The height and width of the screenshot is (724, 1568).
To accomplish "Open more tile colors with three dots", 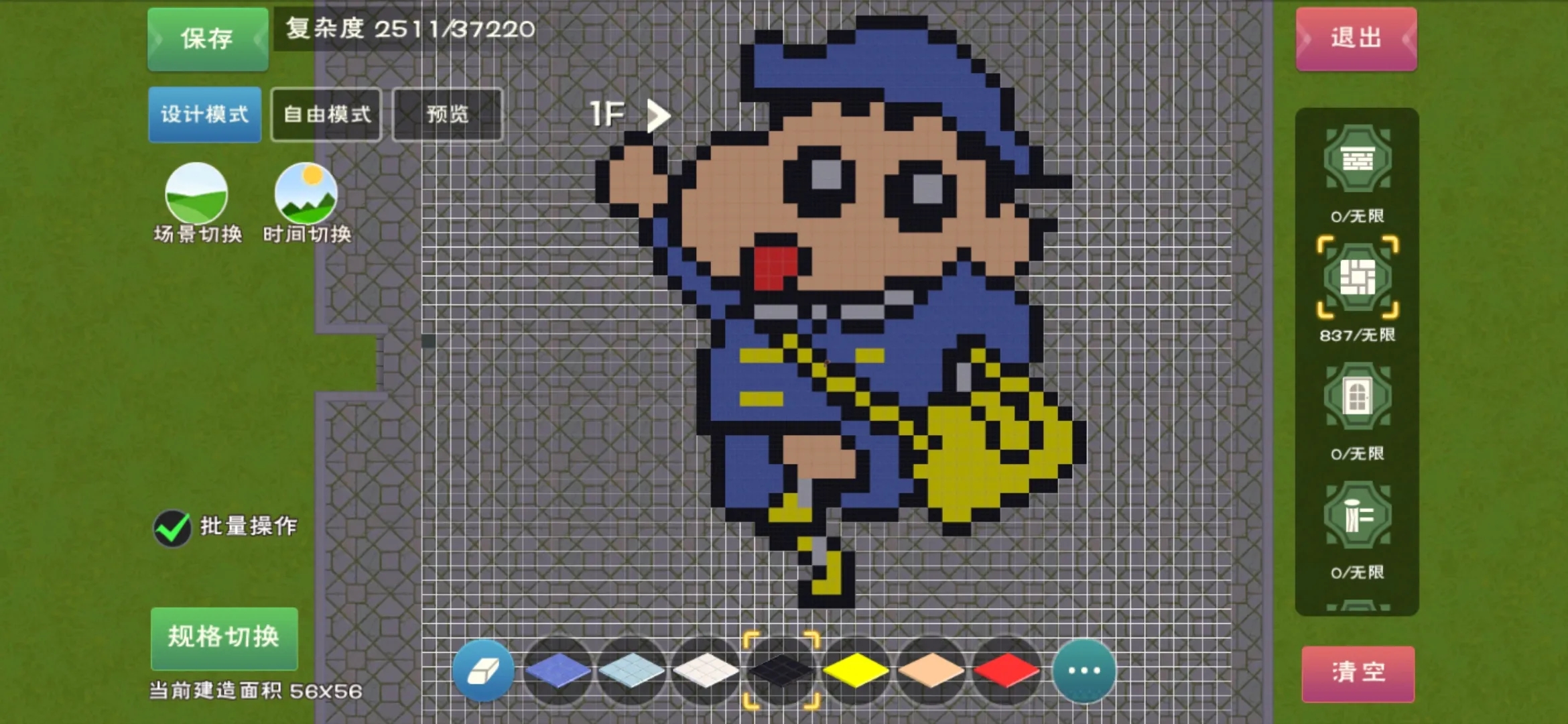I will (1084, 670).
